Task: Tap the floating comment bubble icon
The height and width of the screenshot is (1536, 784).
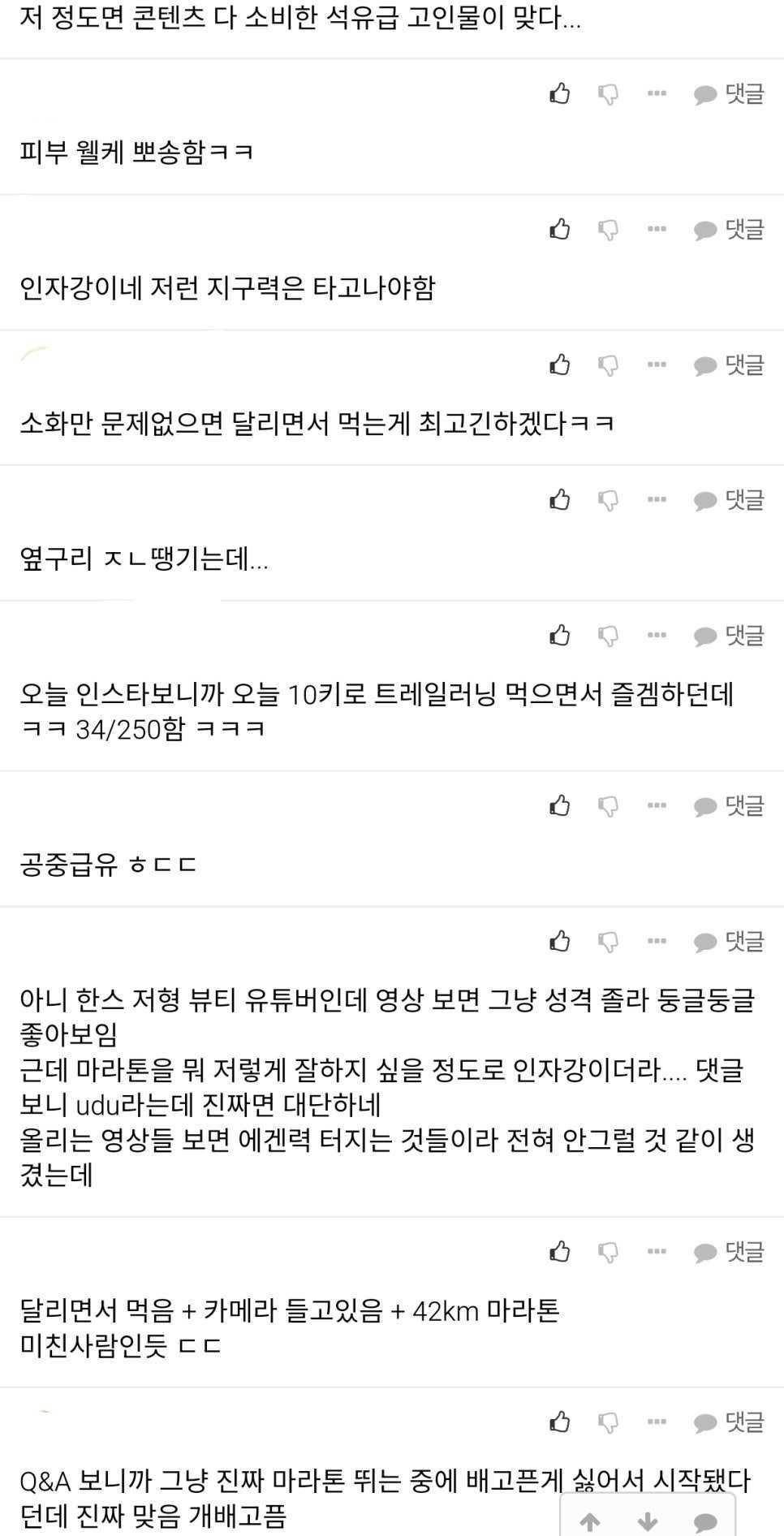Action: pos(705,1521)
